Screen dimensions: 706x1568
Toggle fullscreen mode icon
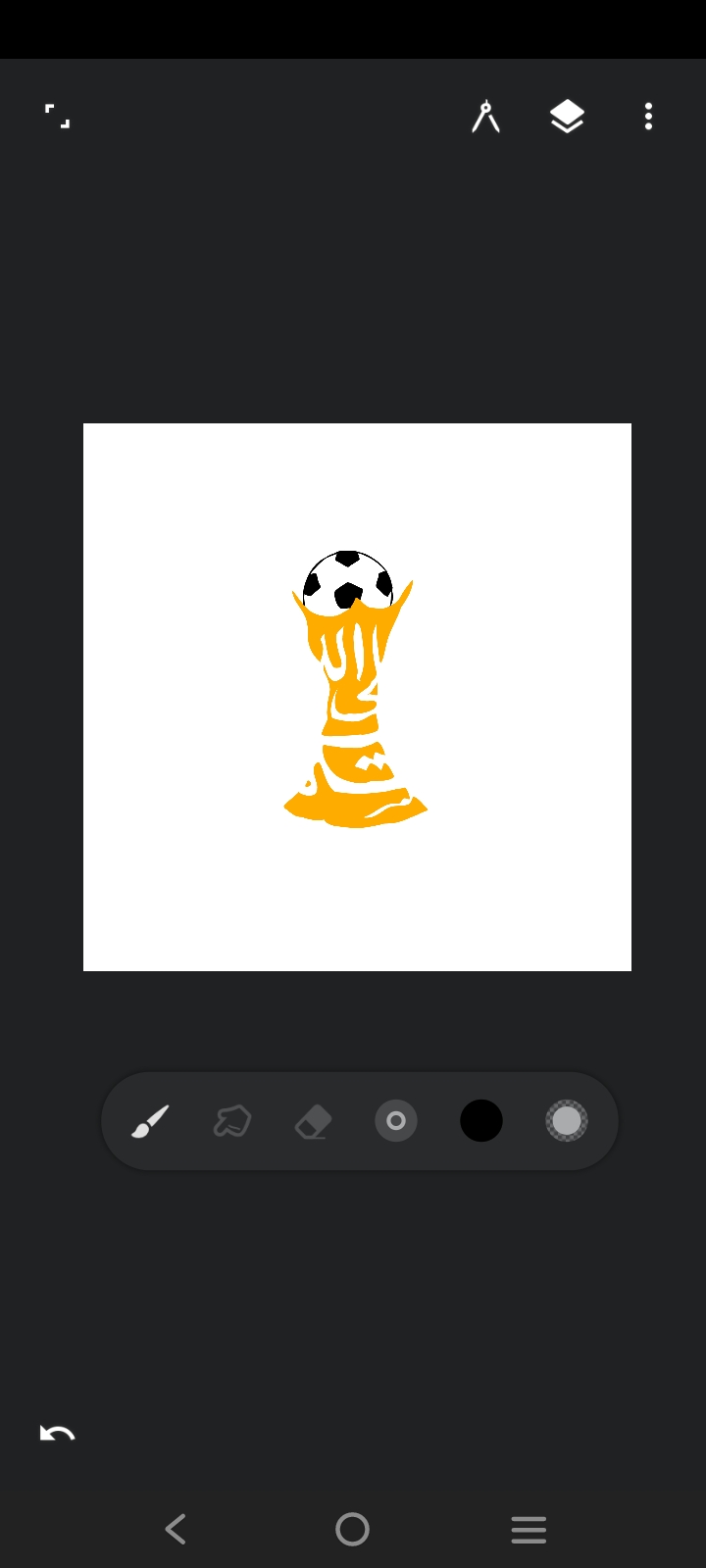pyautogui.click(x=58, y=117)
